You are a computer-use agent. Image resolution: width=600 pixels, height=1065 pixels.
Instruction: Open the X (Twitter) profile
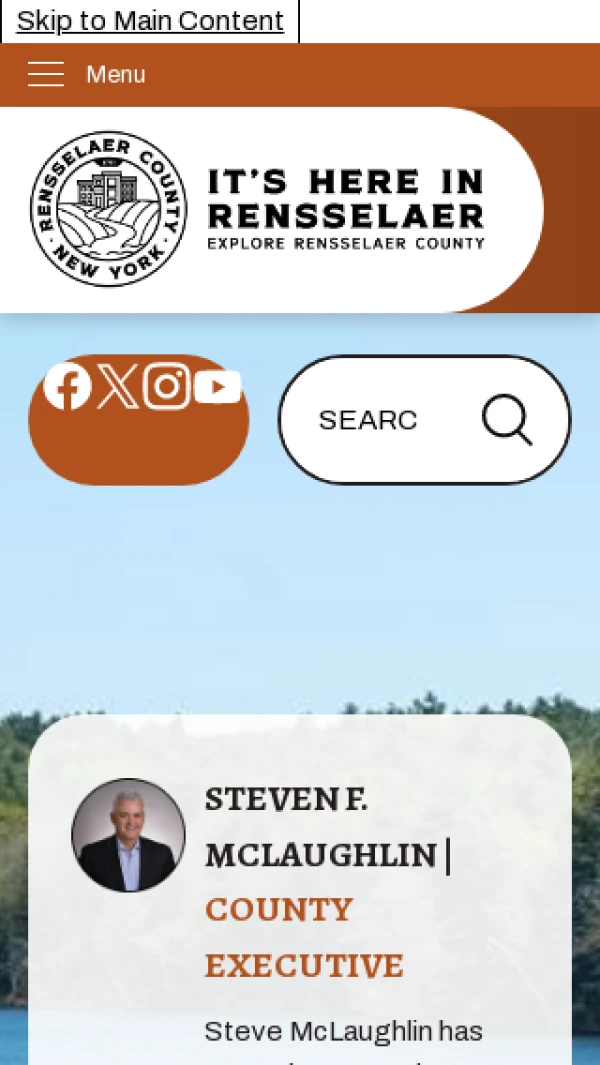coord(117,386)
